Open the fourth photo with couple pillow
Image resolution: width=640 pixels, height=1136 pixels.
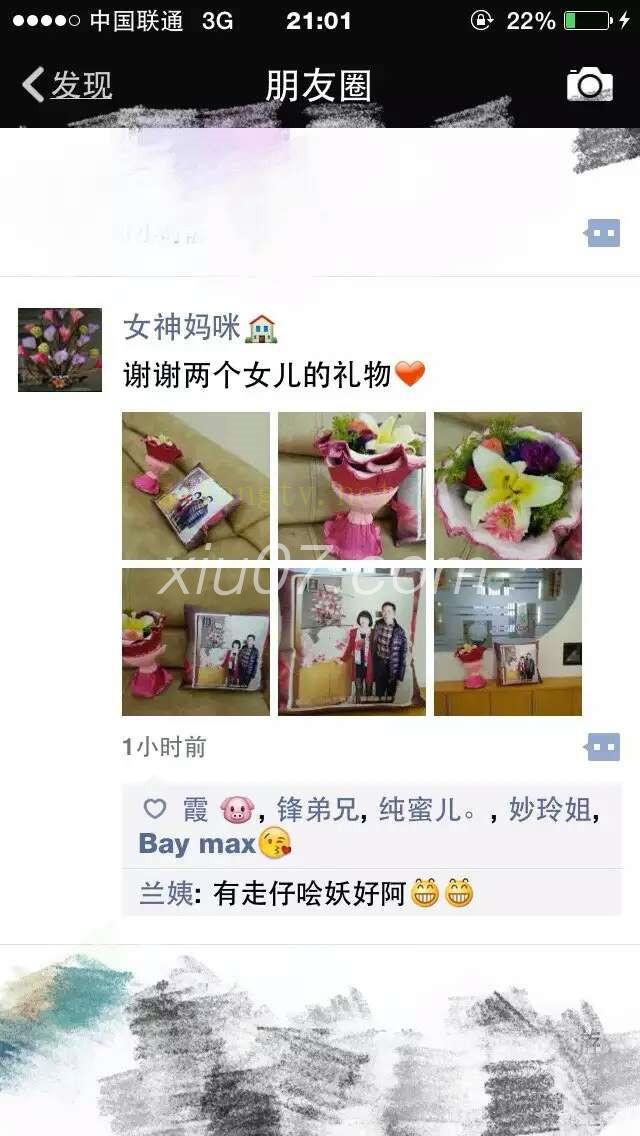click(x=196, y=642)
